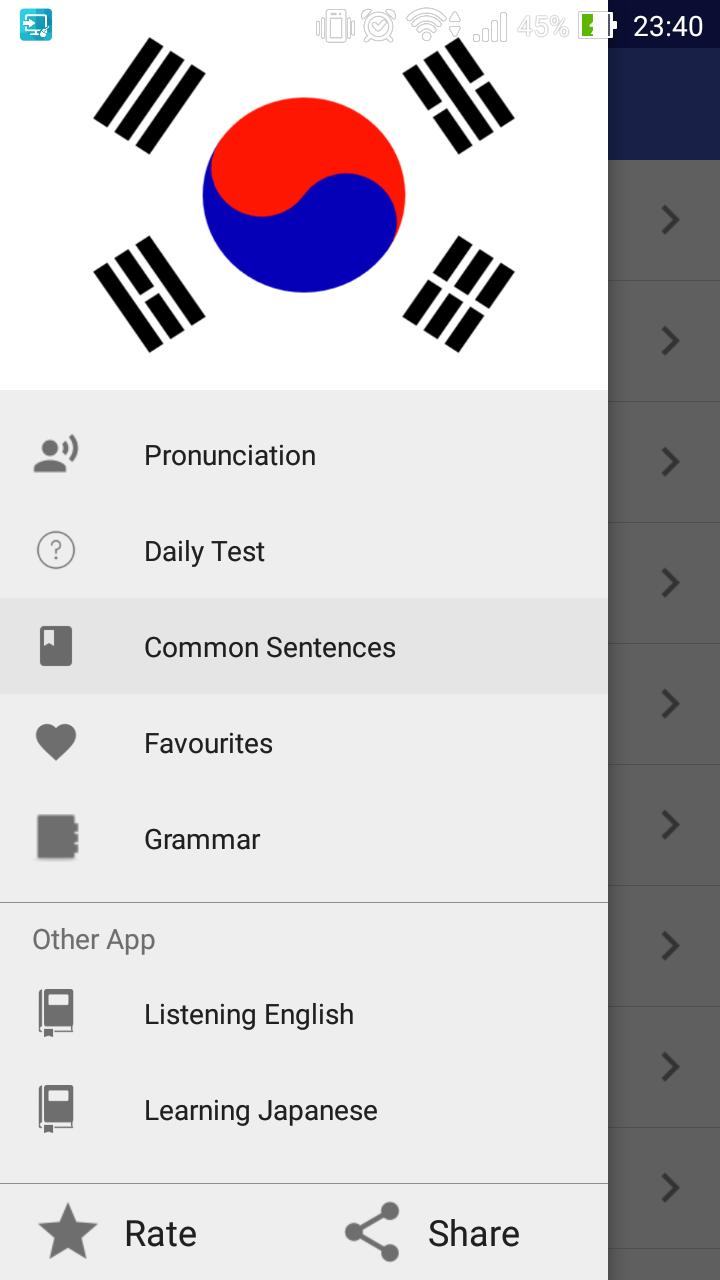Image resolution: width=720 pixels, height=1280 pixels.
Task: Select Common Sentences in the drawer
Action: (x=269, y=647)
